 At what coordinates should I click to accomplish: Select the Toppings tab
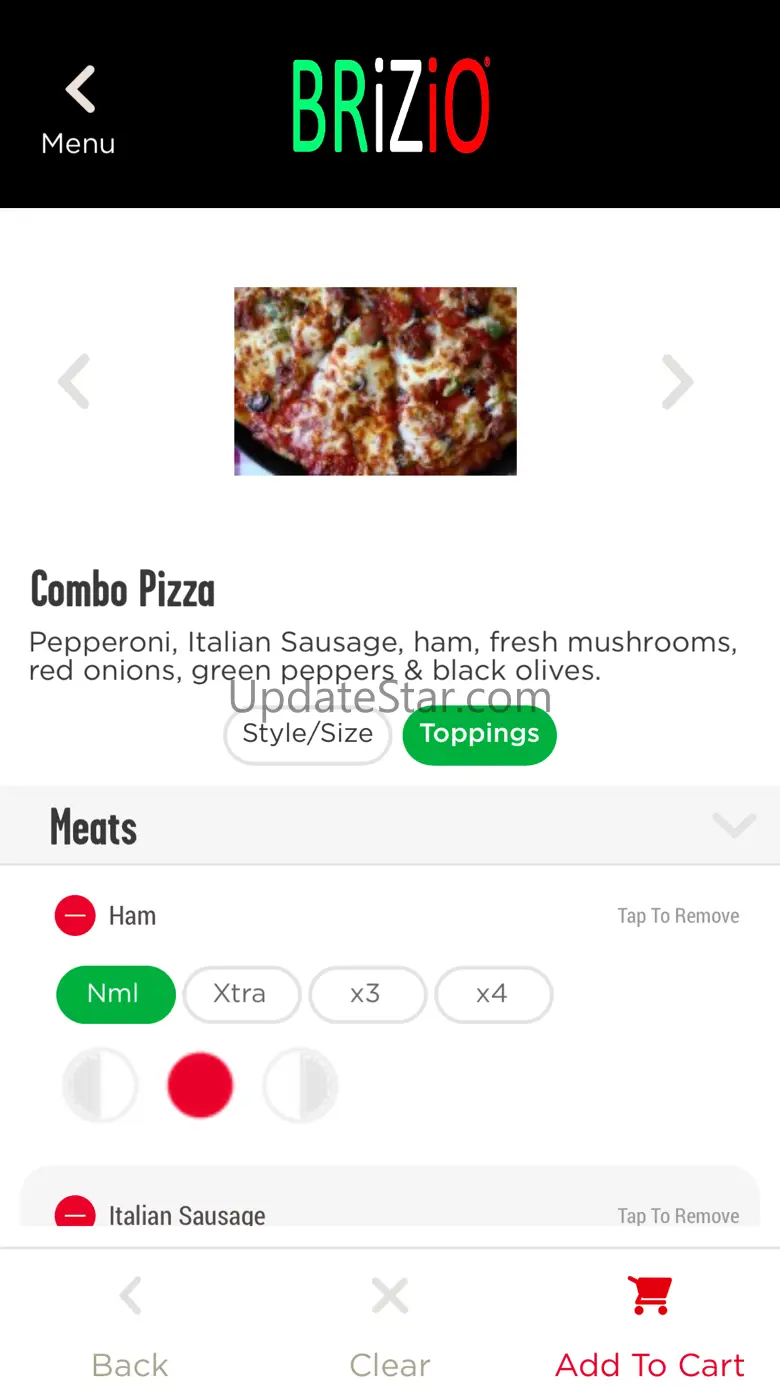479,735
